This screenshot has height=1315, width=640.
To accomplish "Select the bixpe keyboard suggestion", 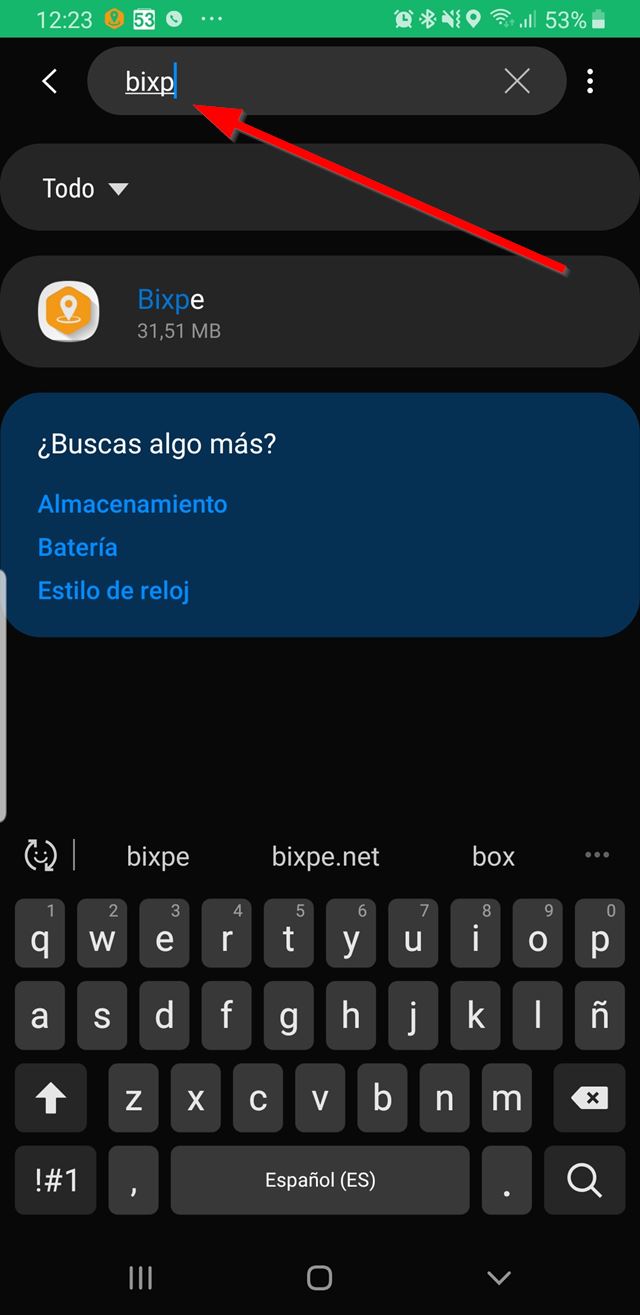I will pos(158,856).
